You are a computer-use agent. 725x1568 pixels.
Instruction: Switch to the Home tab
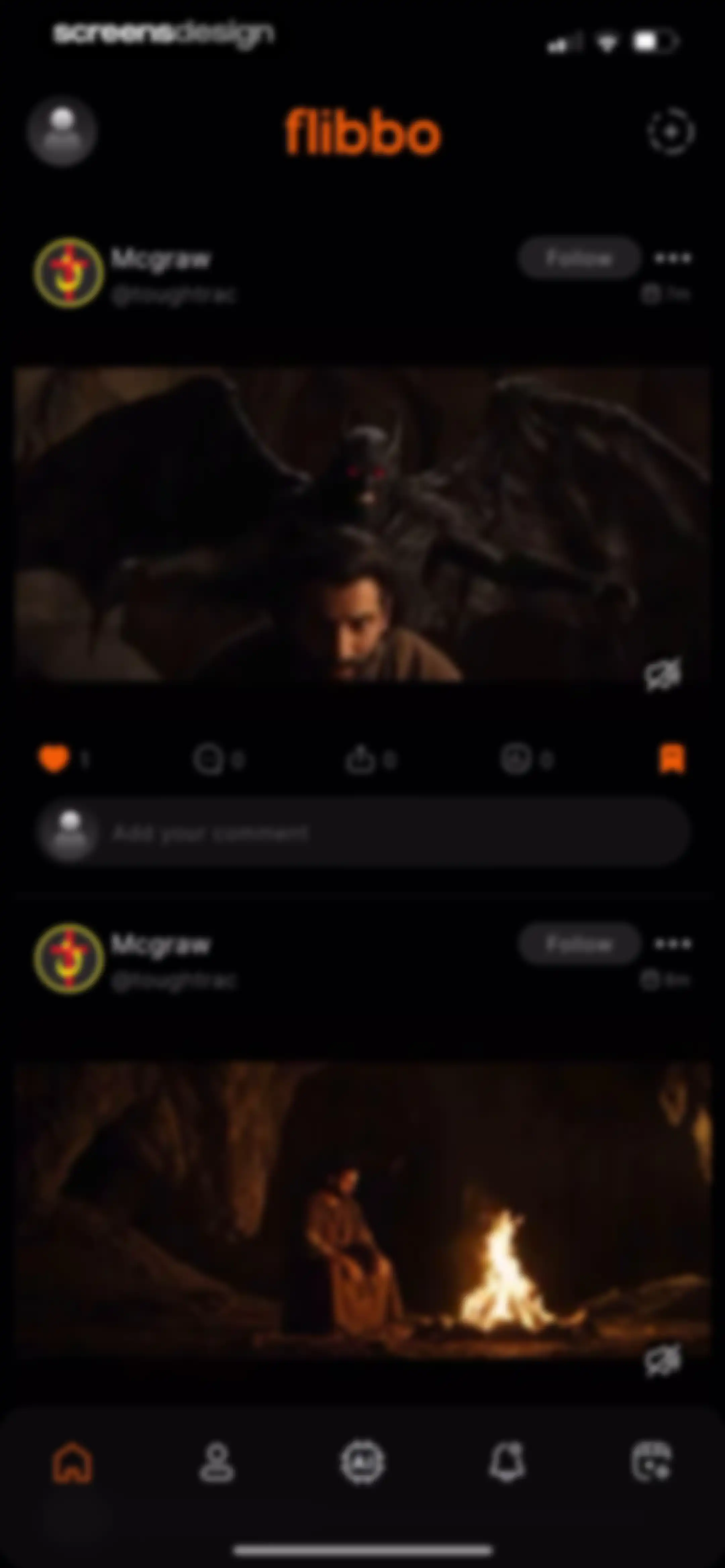(x=72, y=1462)
